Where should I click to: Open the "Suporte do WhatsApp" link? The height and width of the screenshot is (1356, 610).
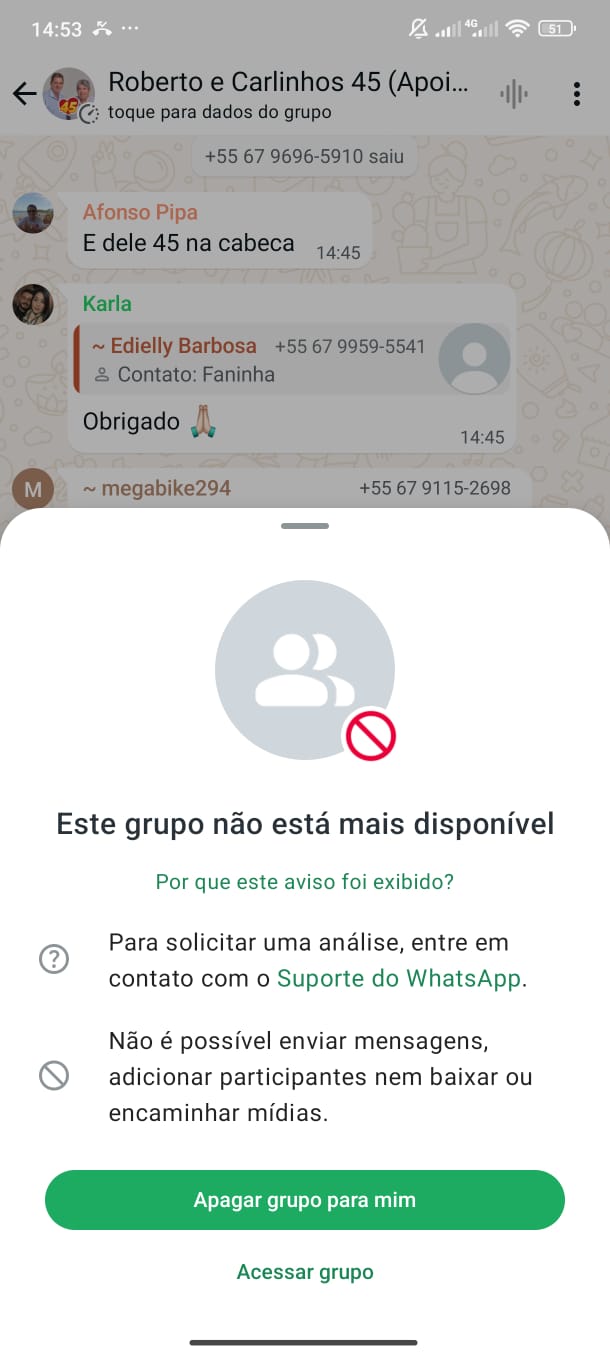coord(399,978)
